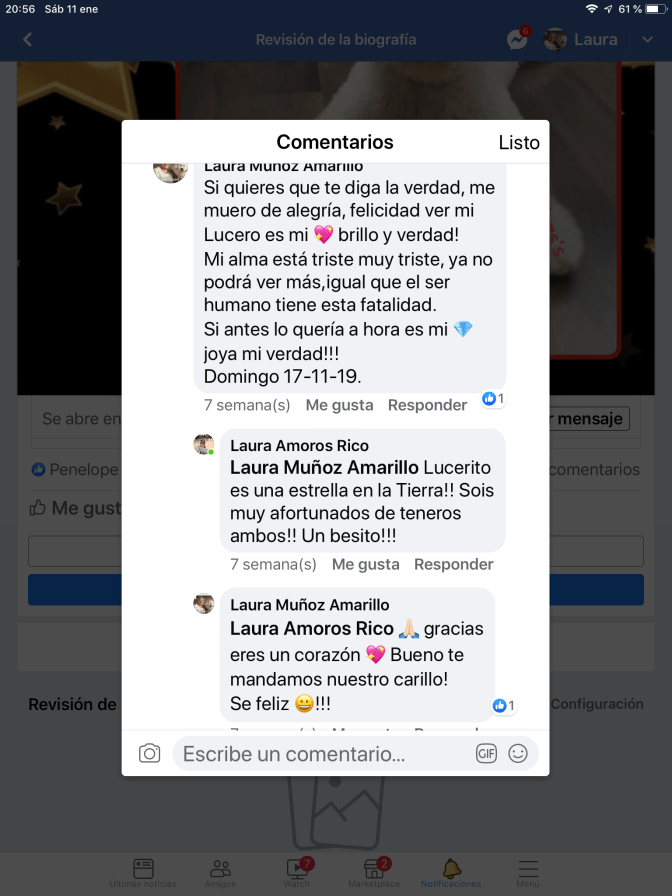Like Laura Amoros Rico's comment
The width and height of the screenshot is (672, 896).
pyautogui.click(x=365, y=564)
